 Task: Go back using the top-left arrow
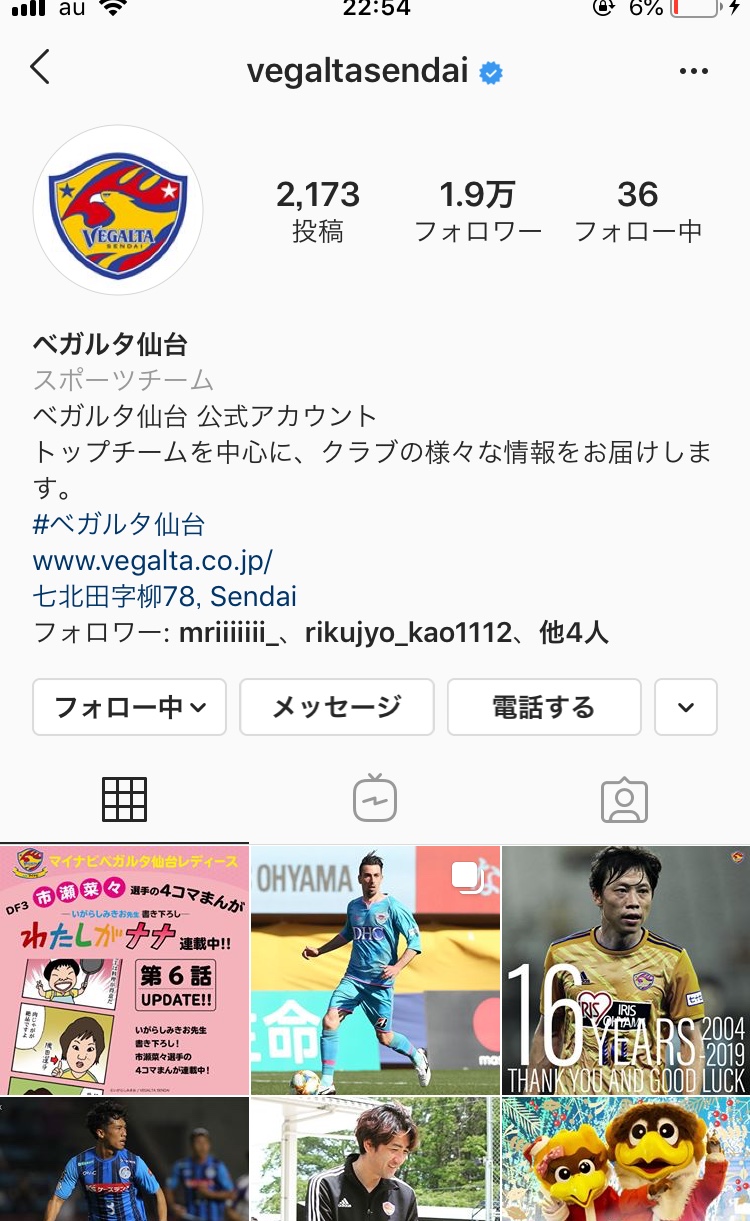[x=40, y=68]
